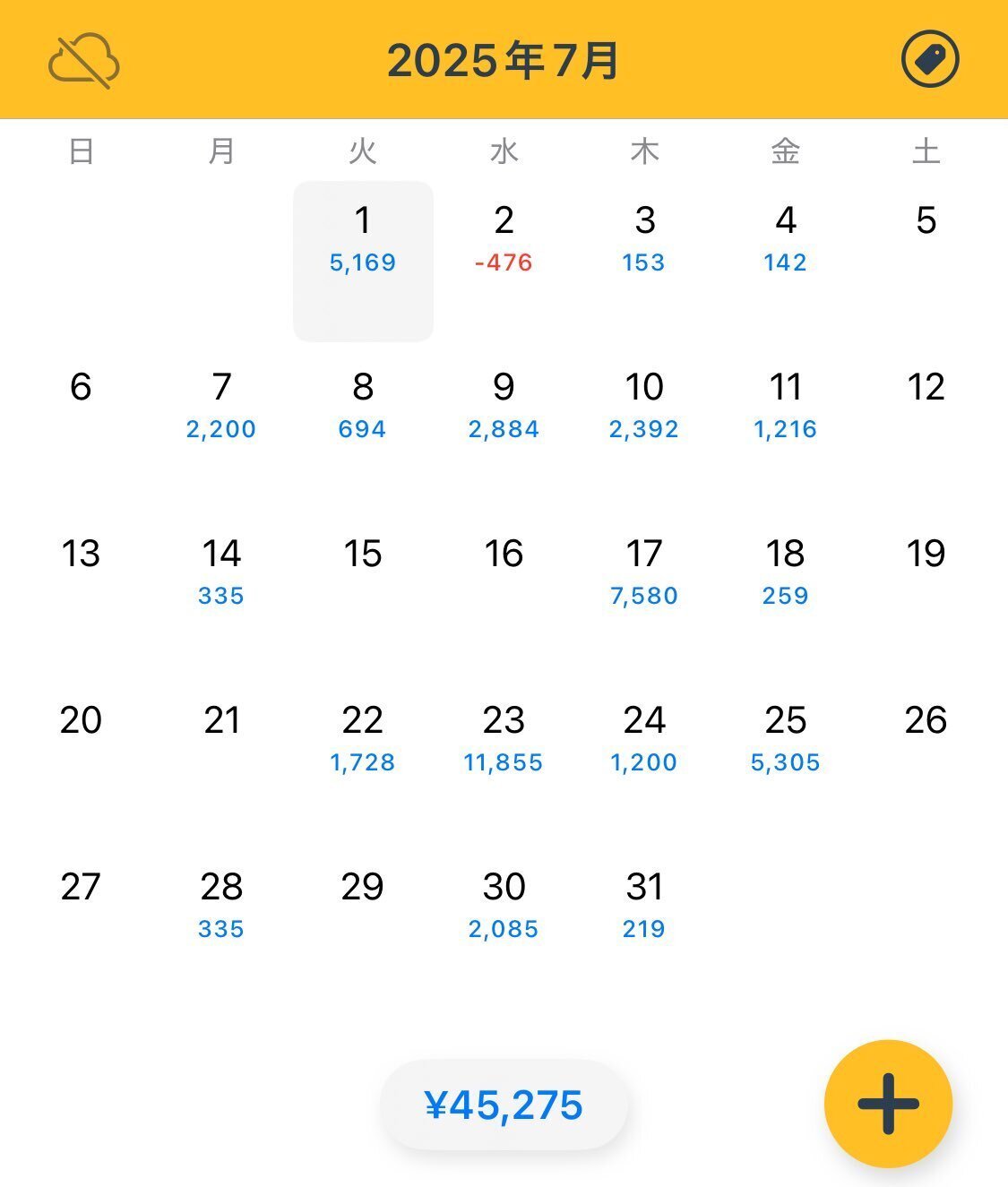The image size is (1008, 1187).
Task: Open July 14 showing 335
Action: 221,573
